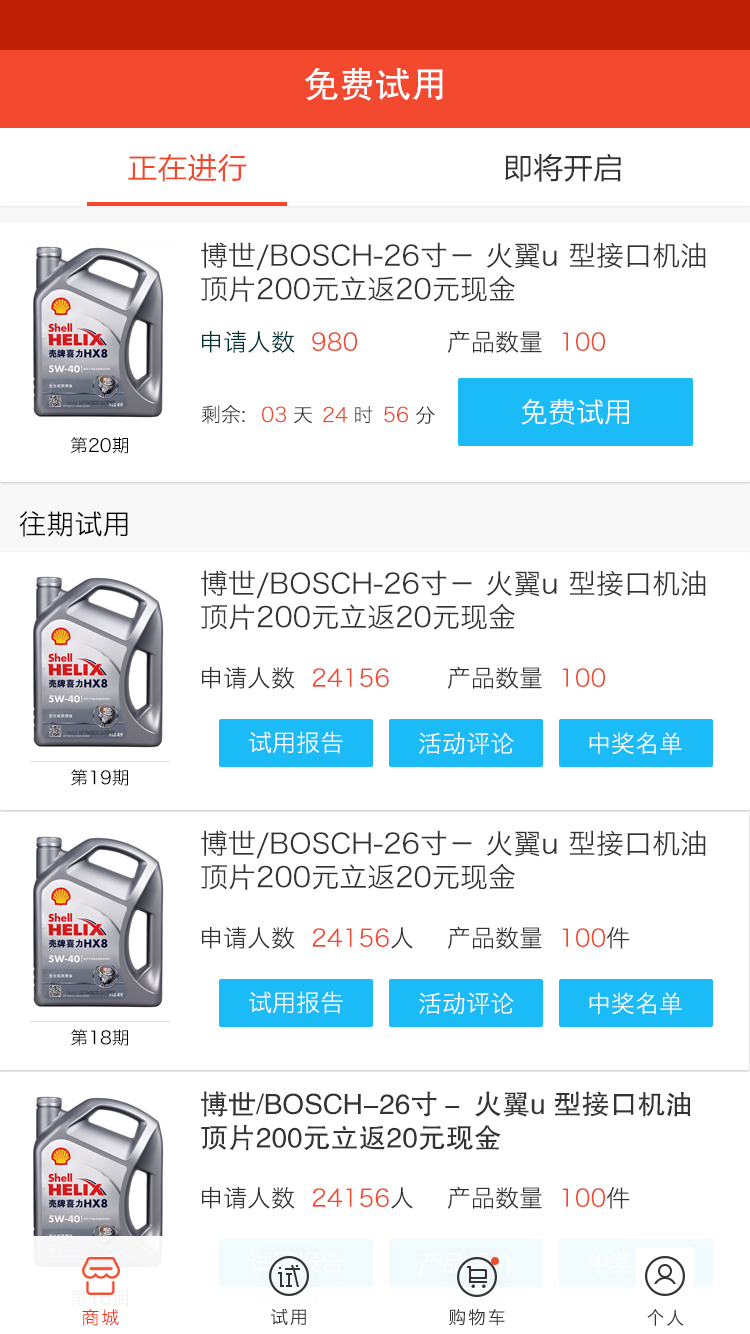This screenshot has height=1334, width=750.
Task: View 活动评论 comments for issue 18
Action: 465,1003
